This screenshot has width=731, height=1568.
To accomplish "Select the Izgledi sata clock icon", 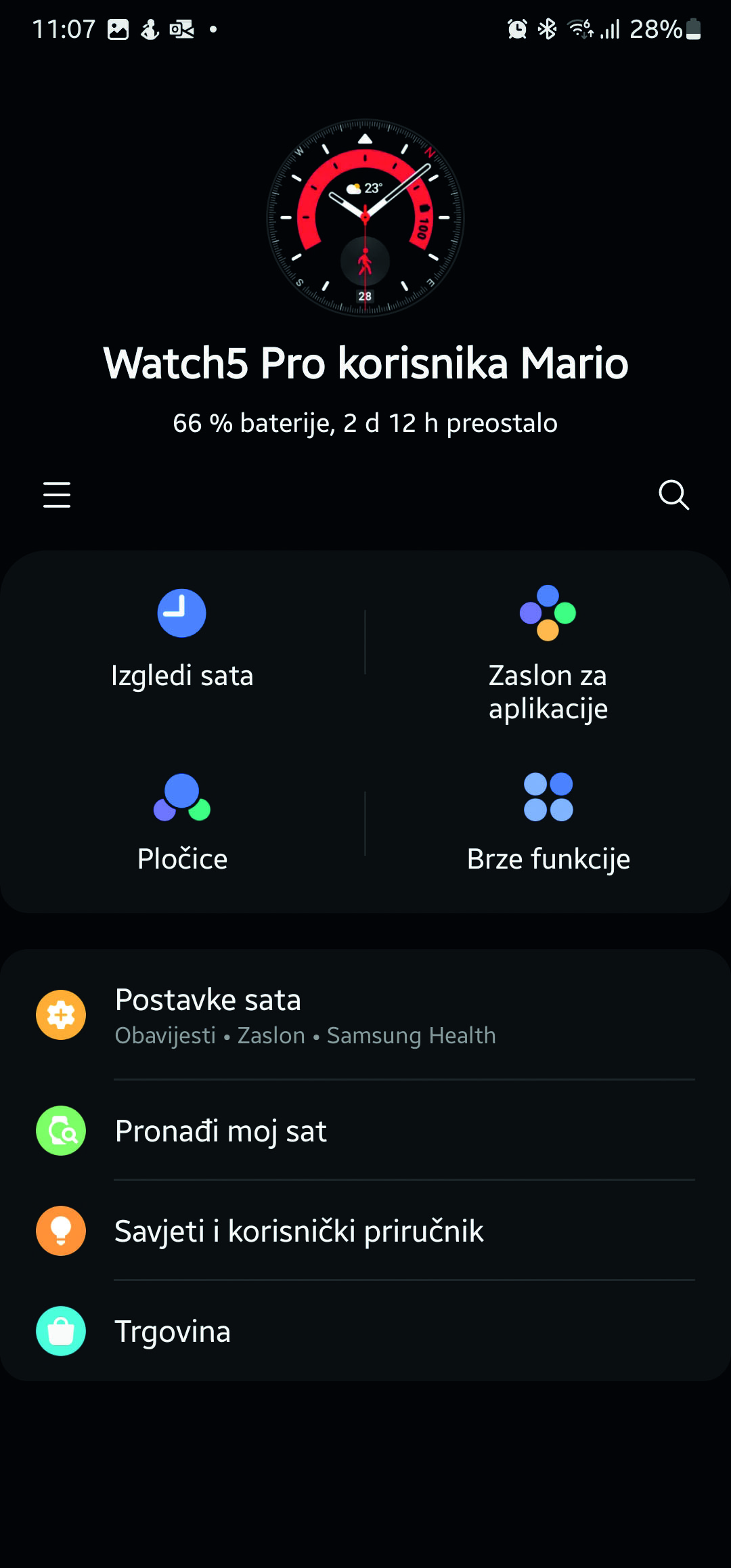I will pyautogui.click(x=181, y=613).
